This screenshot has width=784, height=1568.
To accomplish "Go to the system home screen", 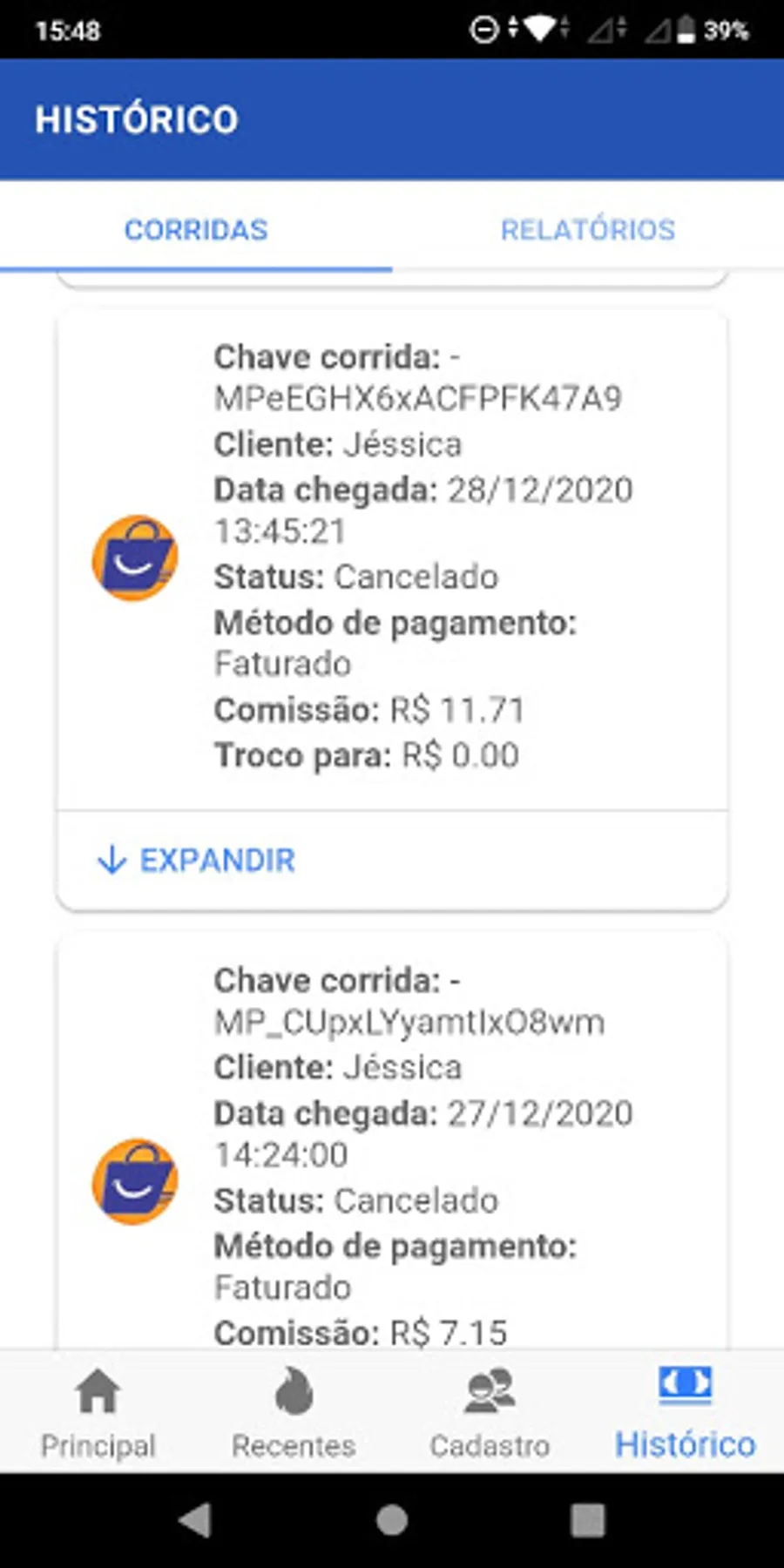I will click(392, 1521).
